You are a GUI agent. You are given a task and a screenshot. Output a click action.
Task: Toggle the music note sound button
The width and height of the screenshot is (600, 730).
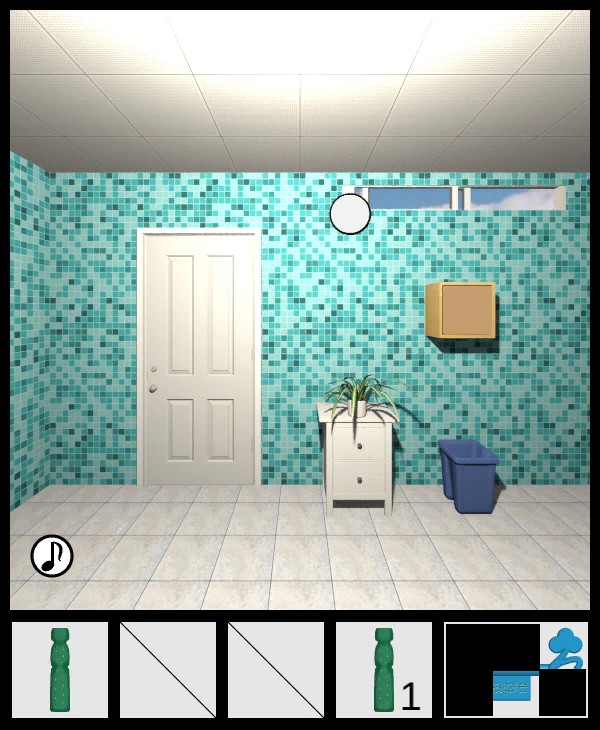click(52, 556)
